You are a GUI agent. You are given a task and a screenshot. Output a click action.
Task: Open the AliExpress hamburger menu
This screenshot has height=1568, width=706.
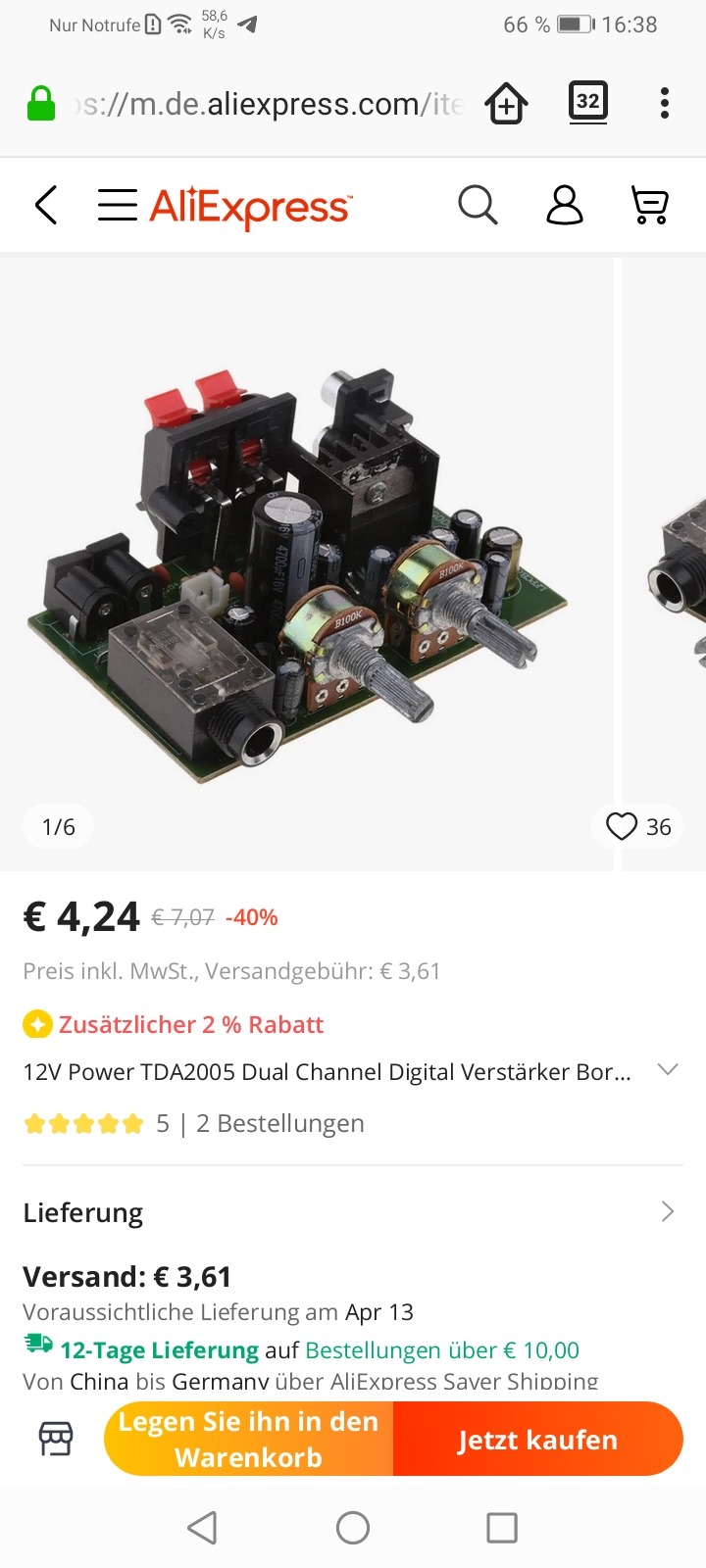click(x=118, y=205)
